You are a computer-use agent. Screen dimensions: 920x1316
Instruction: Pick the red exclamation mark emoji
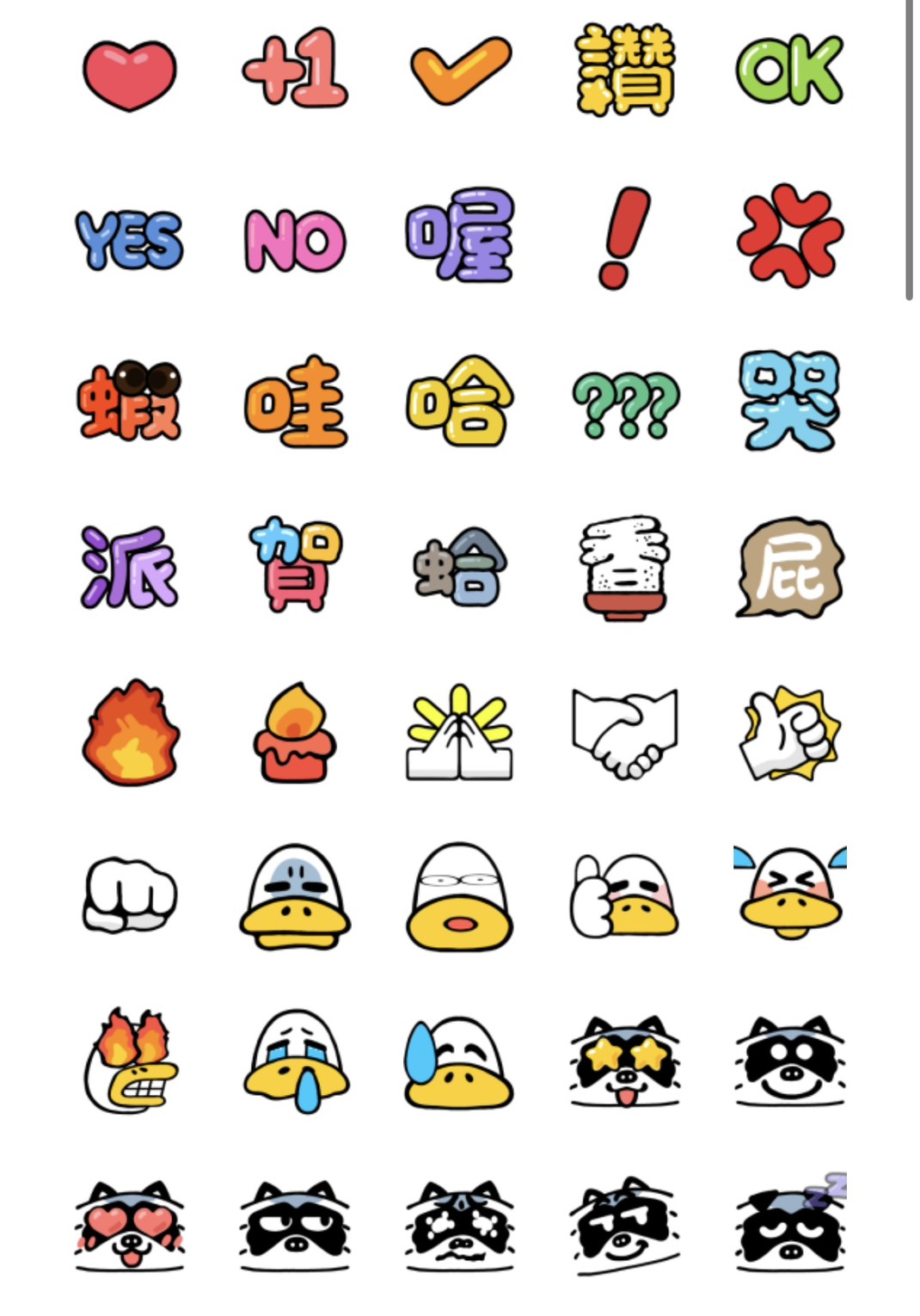click(x=625, y=237)
